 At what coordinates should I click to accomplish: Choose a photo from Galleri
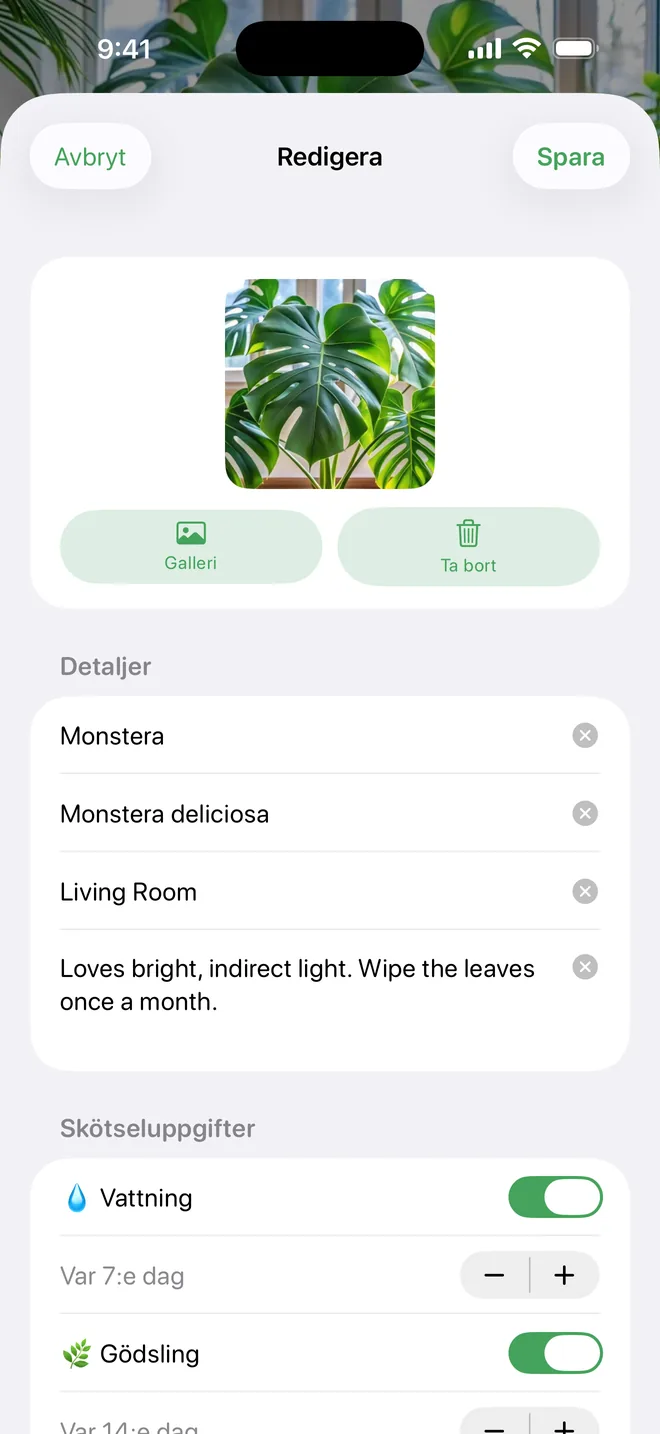(191, 547)
